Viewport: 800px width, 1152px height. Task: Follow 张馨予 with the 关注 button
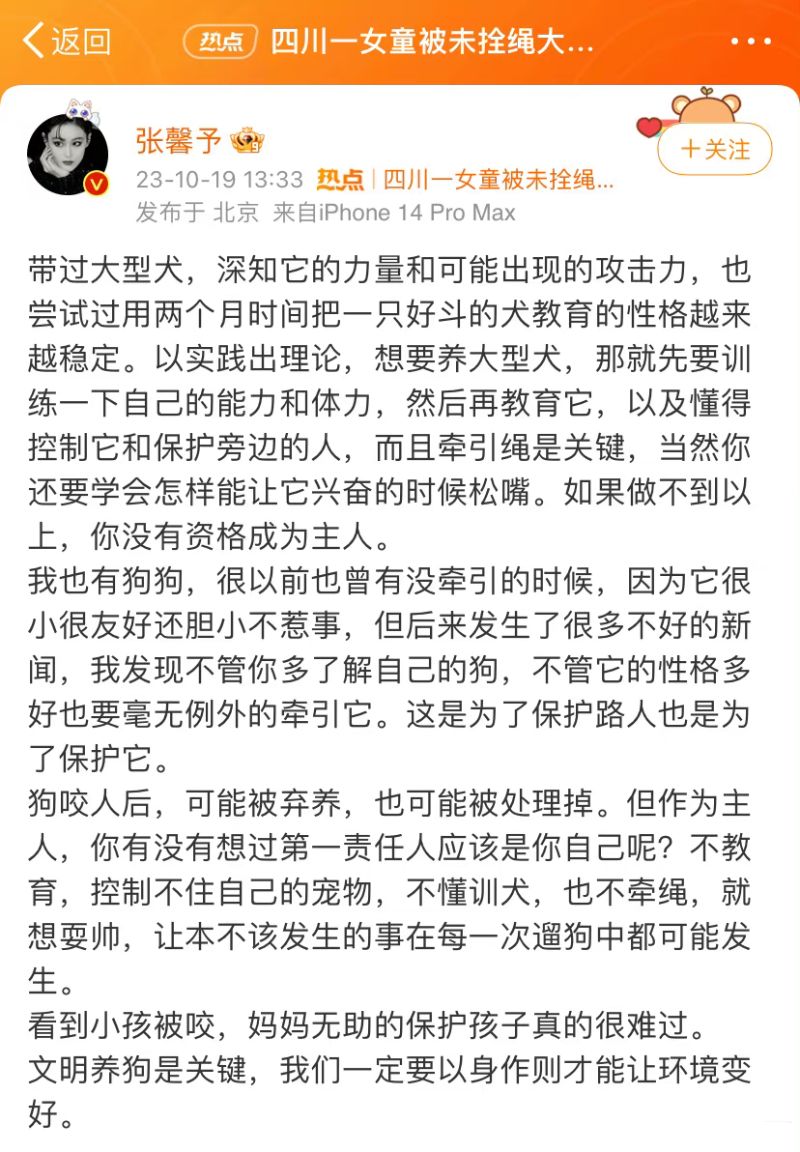714,149
